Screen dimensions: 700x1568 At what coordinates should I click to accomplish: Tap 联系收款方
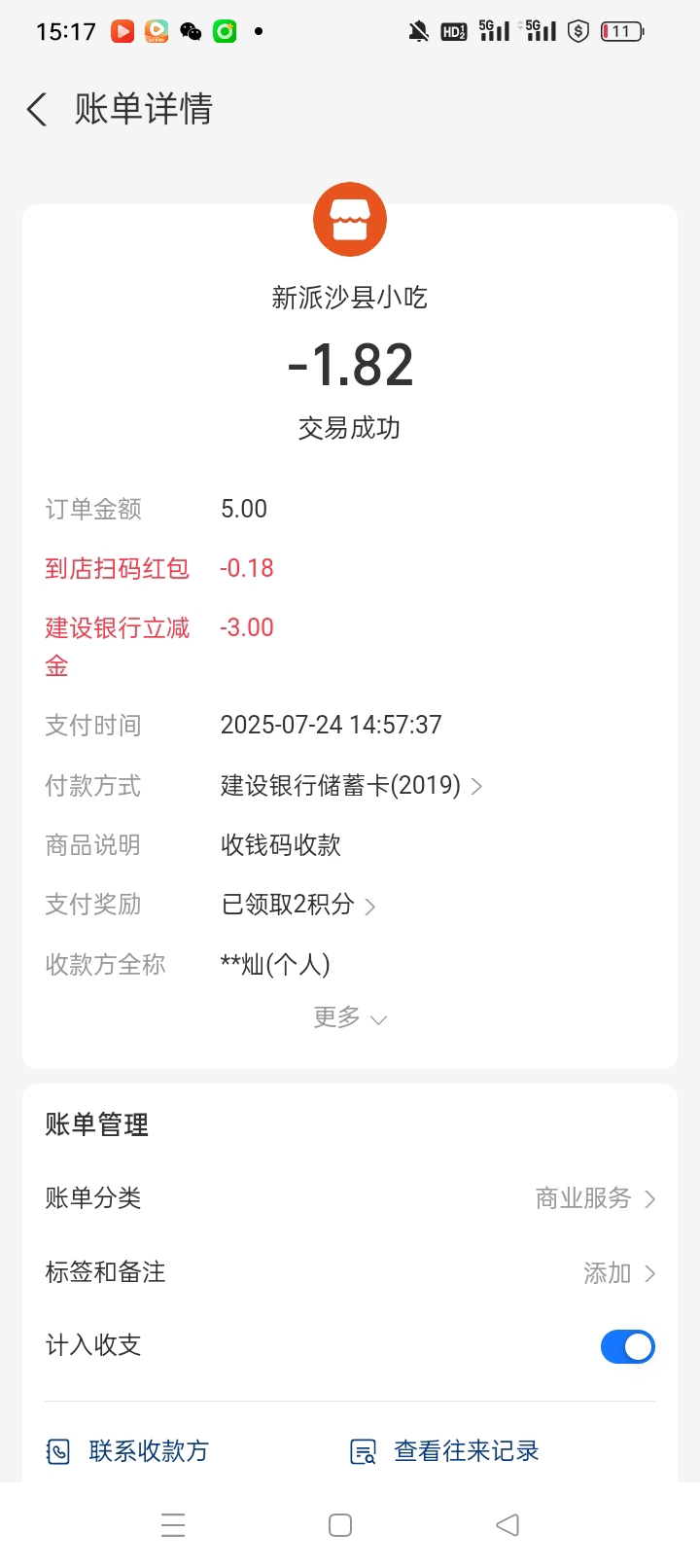[x=127, y=1451]
